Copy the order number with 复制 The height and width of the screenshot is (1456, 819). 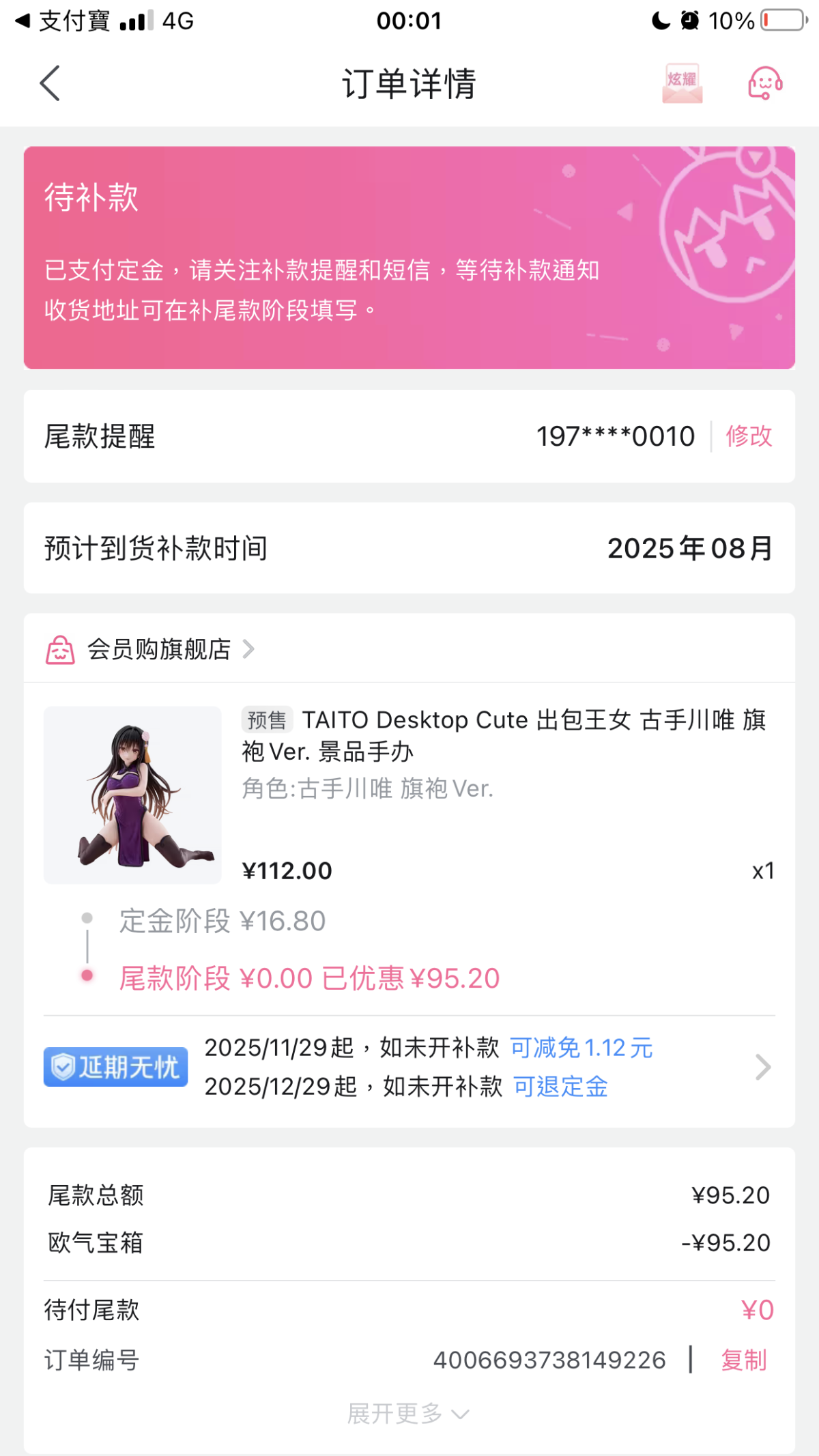pyautogui.click(x=744, y=1360)
